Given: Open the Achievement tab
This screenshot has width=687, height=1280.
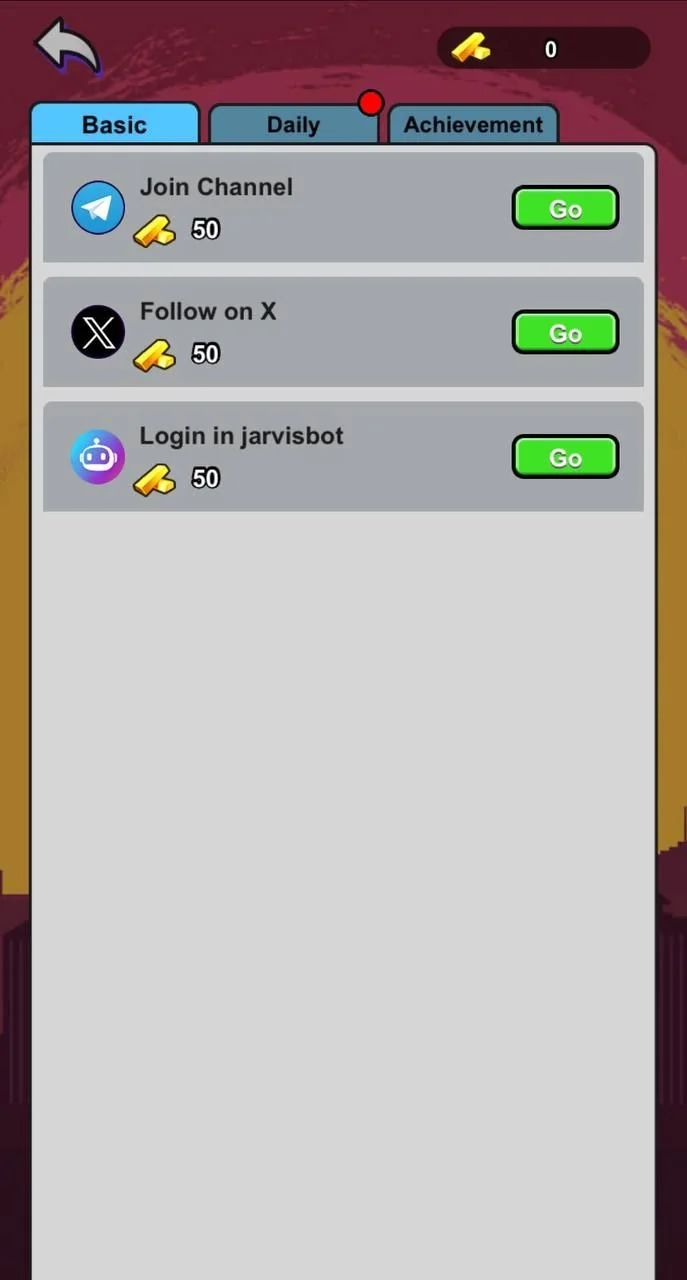Looking at the screenshot, I should 473,124.
